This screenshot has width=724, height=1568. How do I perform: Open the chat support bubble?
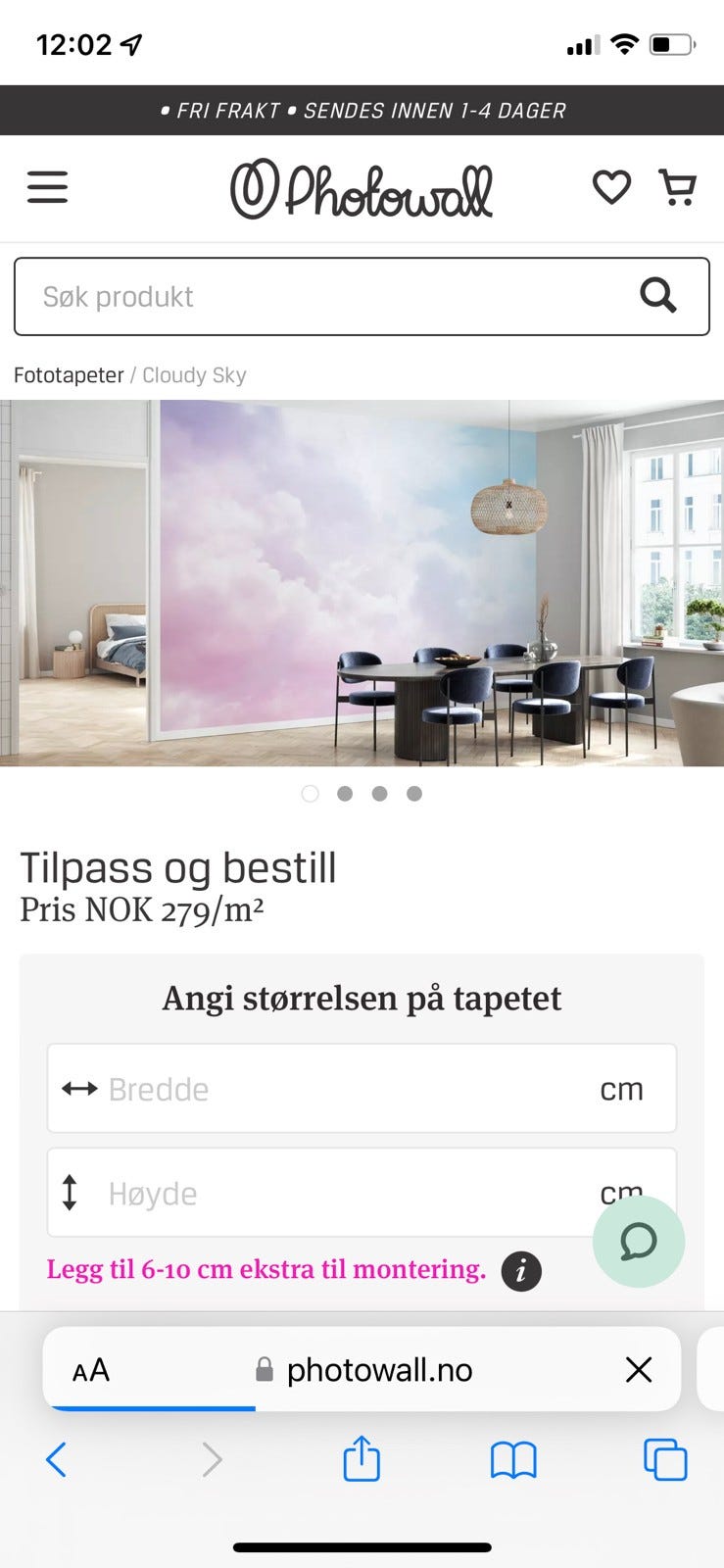639,1242
